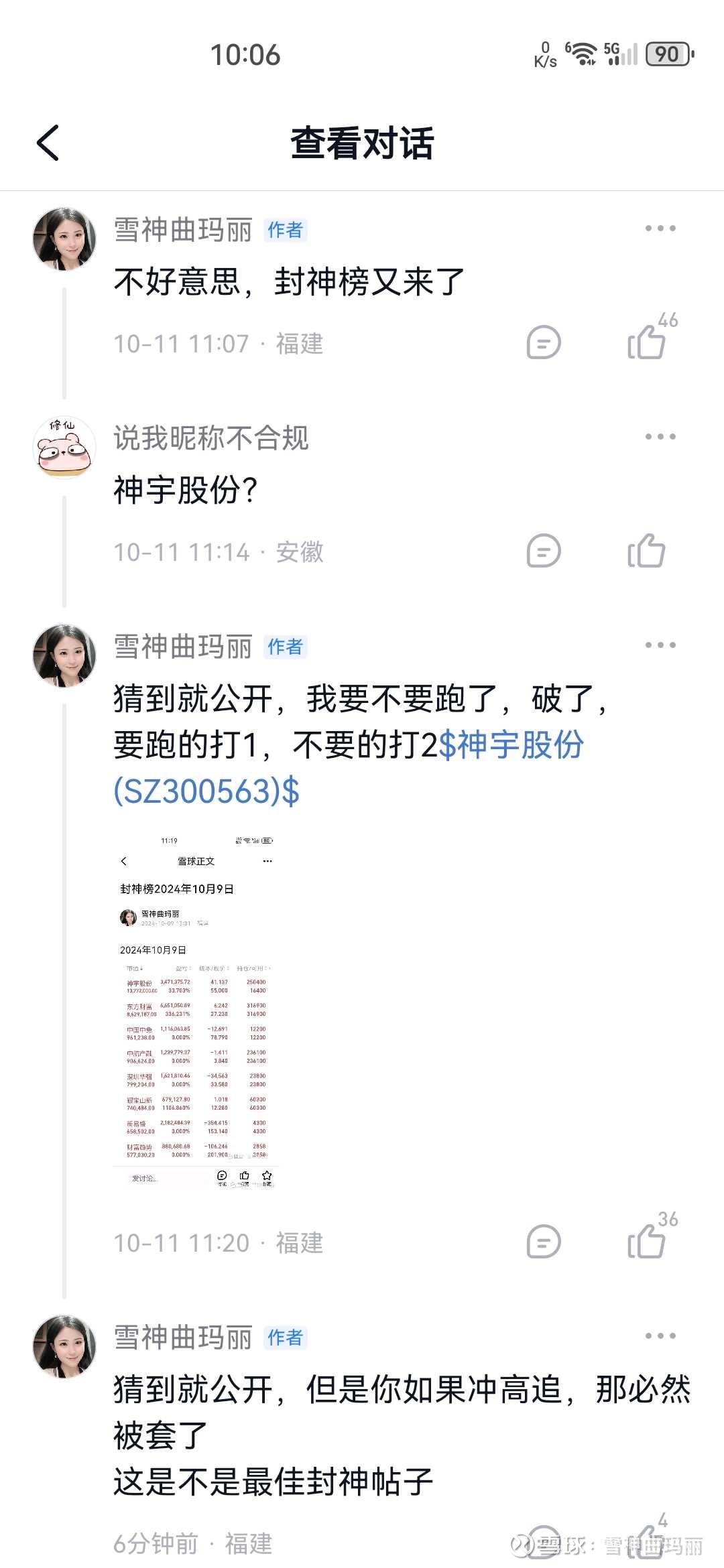Like the comment posted at 10-11 11:20
This screenshot has height=1568, width=724.
click(646, 1241)
